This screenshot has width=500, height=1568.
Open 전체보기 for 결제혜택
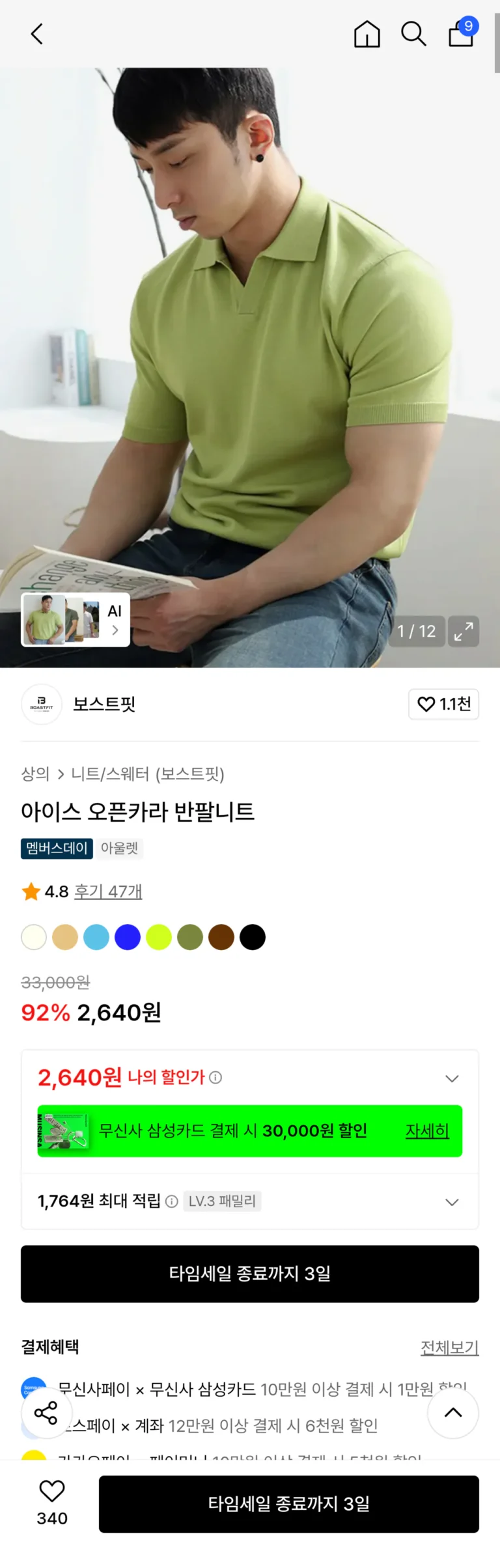449,1348
